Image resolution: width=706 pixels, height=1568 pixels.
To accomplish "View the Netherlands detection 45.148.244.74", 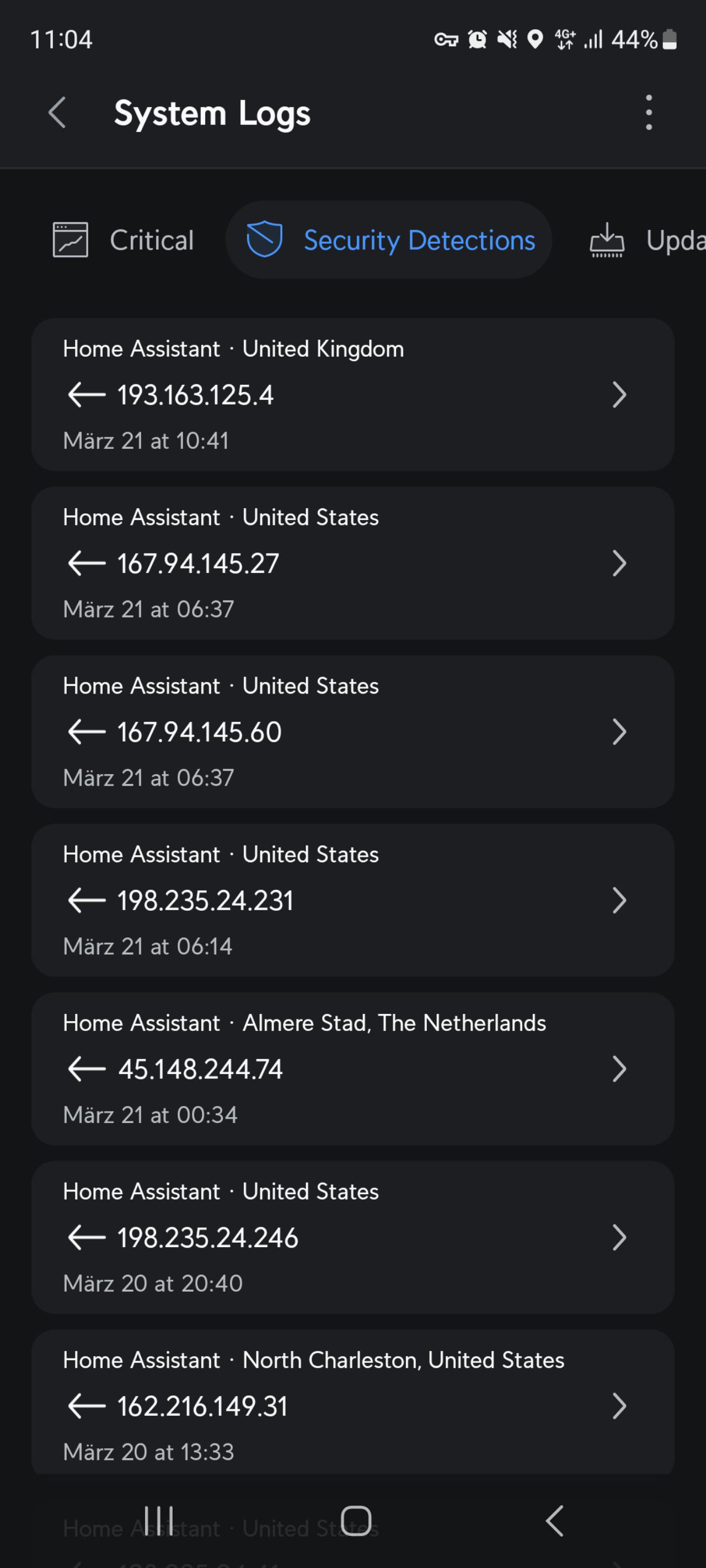I will (352, 1069).
